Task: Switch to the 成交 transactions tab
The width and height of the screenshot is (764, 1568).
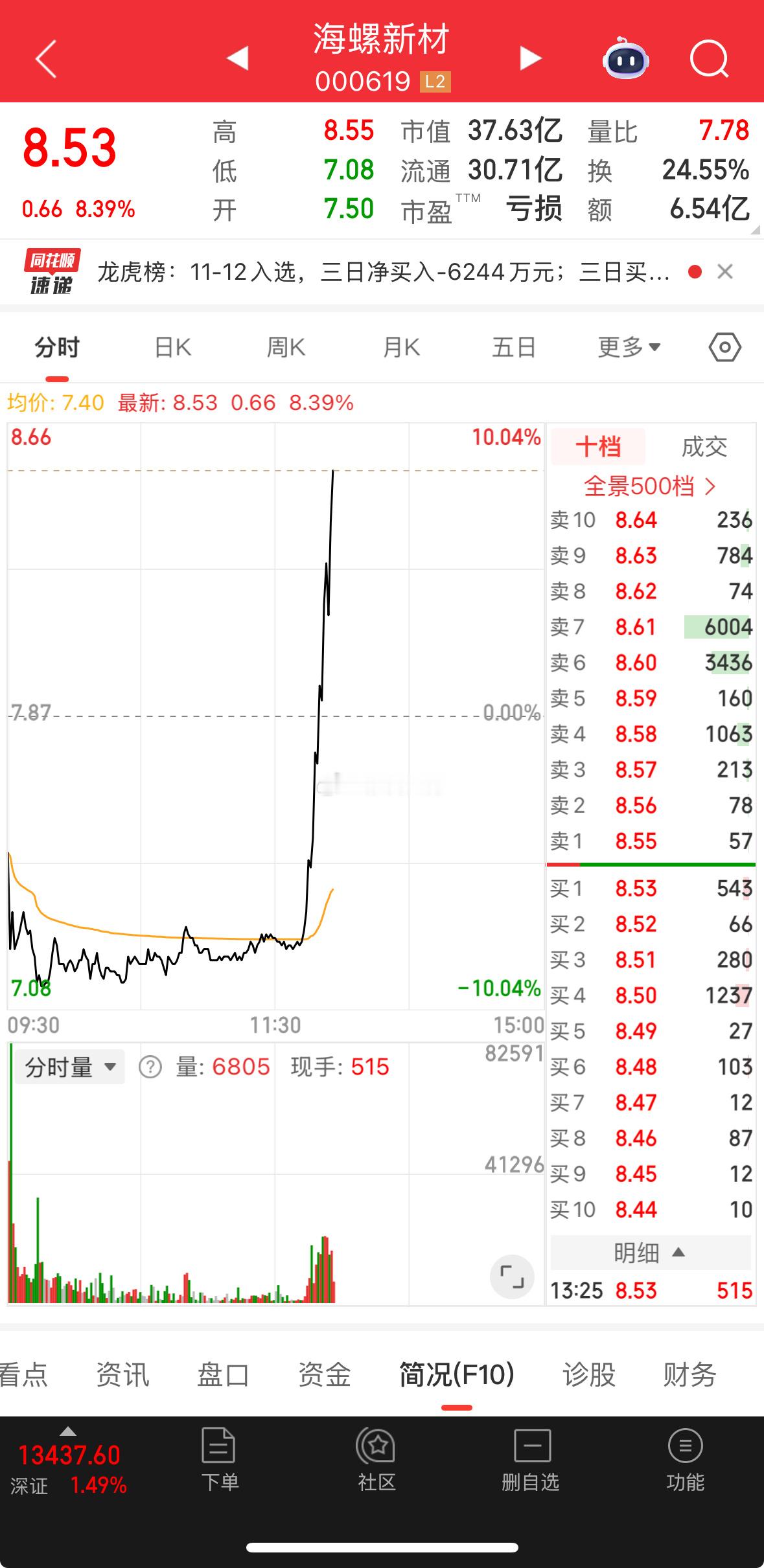Action: click(706, 446)
